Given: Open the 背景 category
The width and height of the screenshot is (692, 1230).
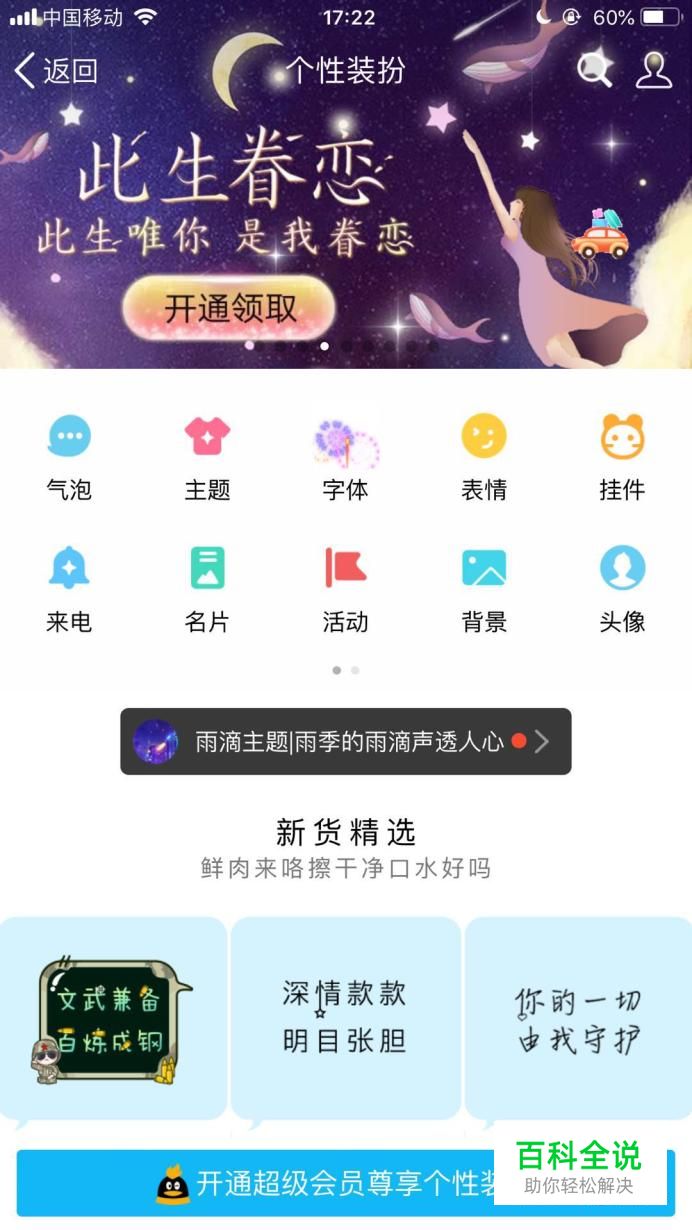Looking at the screenshot, I should pyautogui.click(x=484, y=589).
